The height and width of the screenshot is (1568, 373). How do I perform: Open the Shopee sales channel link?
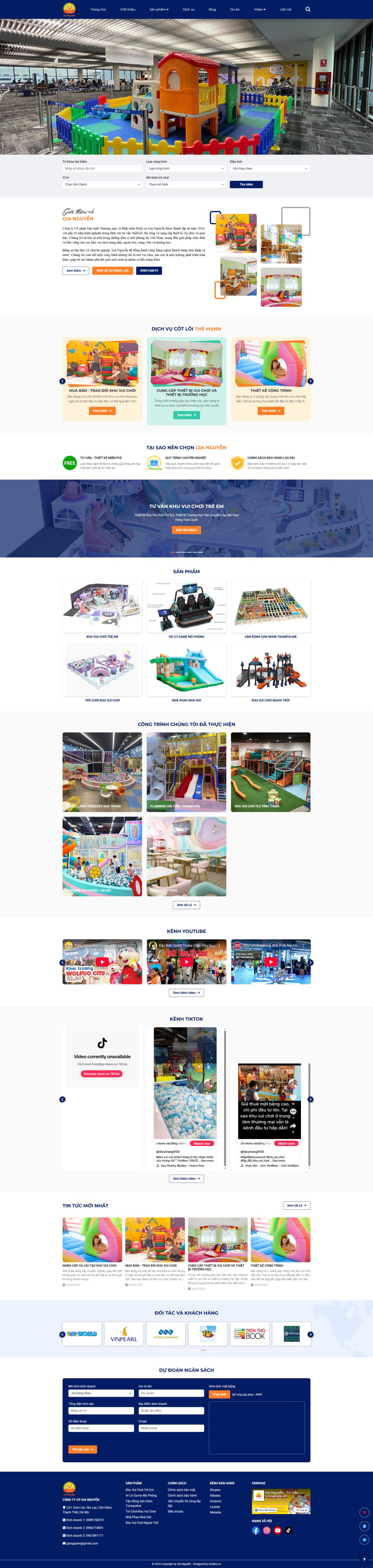[215, 1490]
